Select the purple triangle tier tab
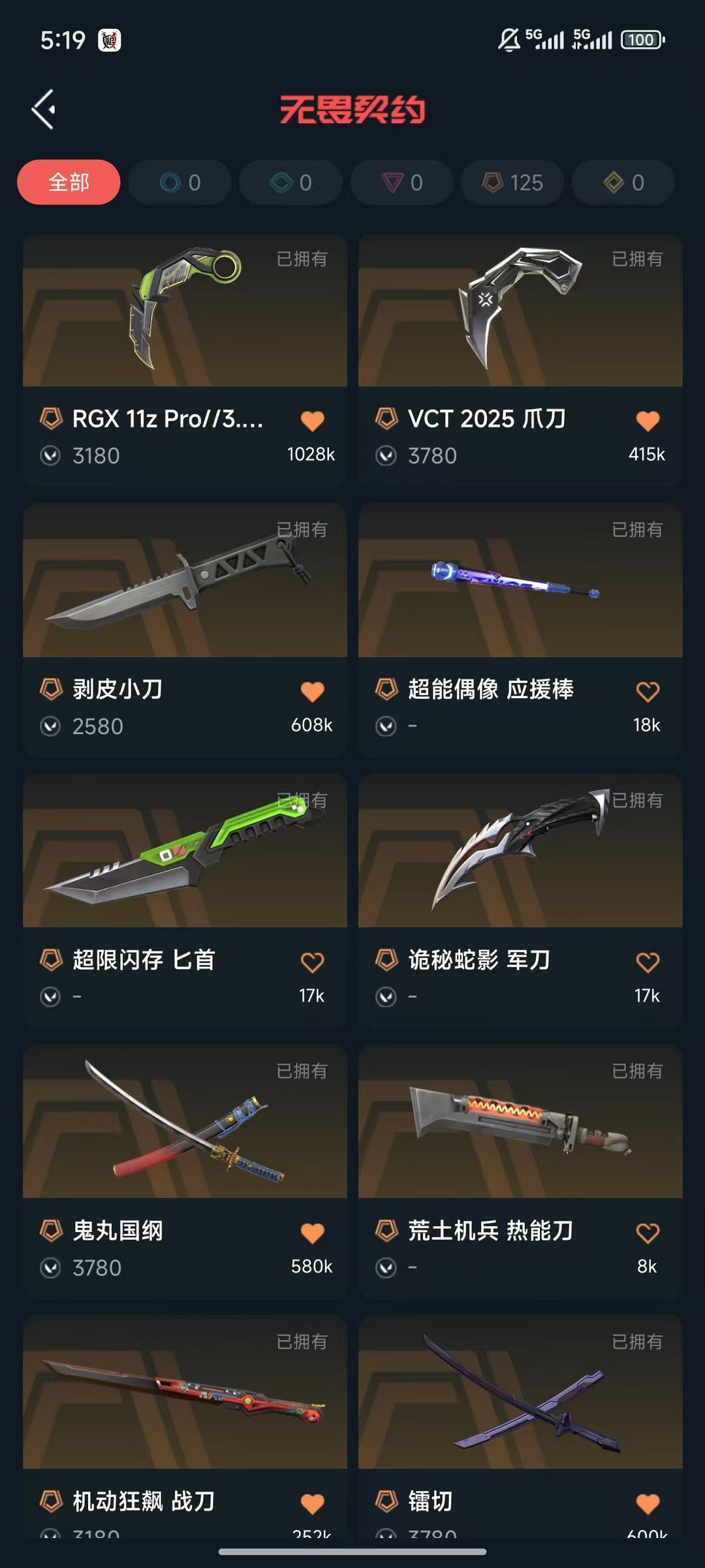This screenshot has width=705, height=1568. 401,182
